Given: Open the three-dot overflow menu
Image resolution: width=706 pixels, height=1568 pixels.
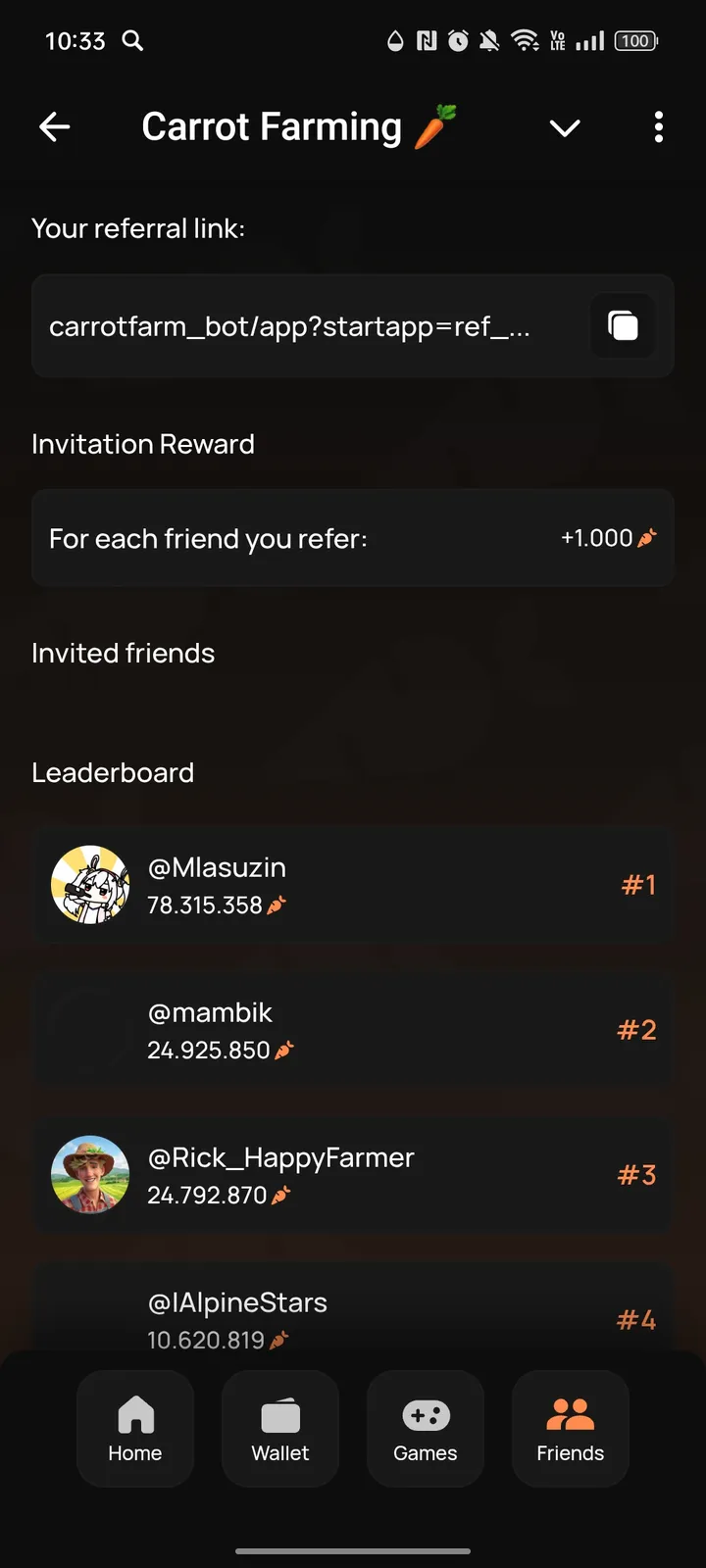Looking at the screenshot, I should click(658, 127).
